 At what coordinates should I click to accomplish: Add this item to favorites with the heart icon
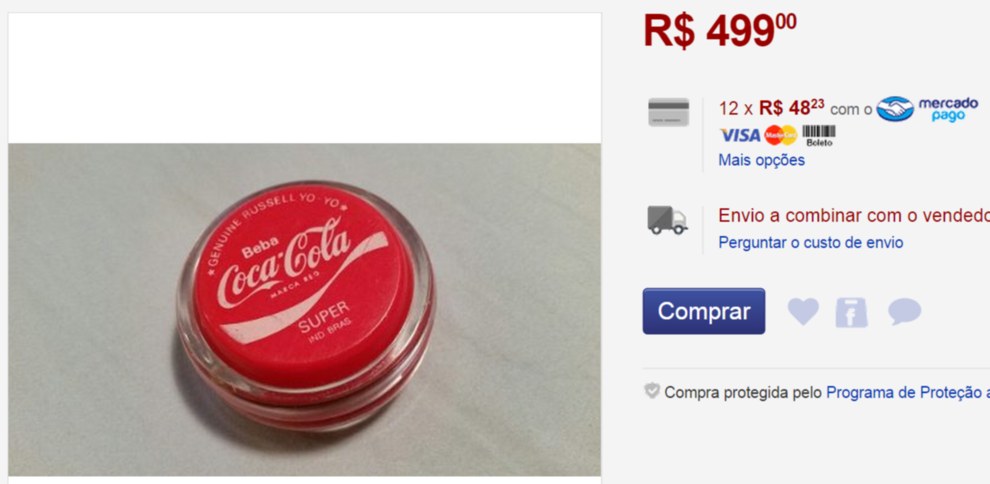point(802,312)
